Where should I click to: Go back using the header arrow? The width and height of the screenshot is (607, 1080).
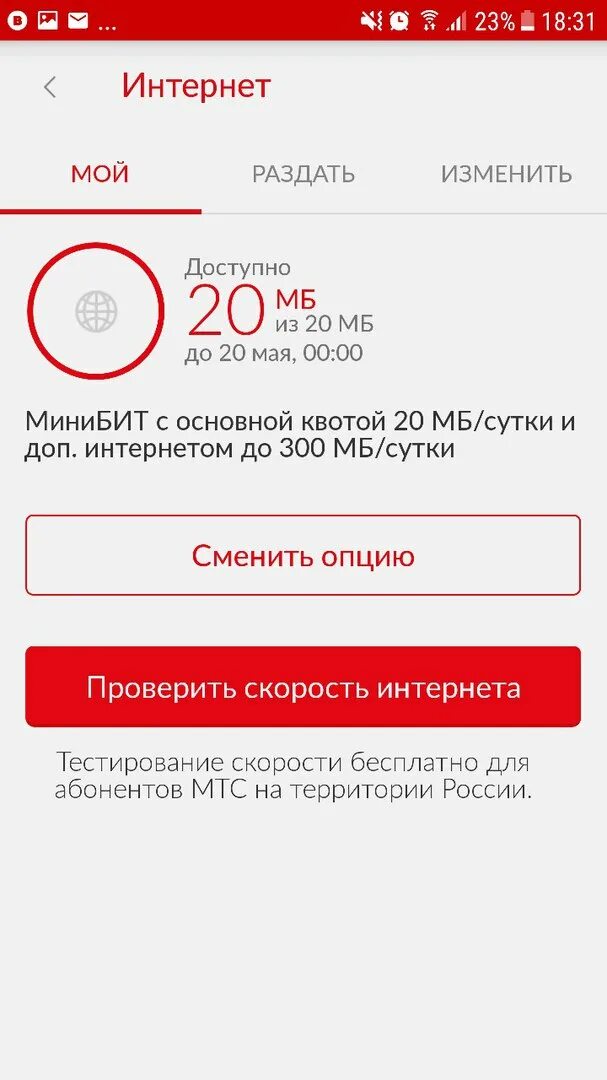pos(50,87)
